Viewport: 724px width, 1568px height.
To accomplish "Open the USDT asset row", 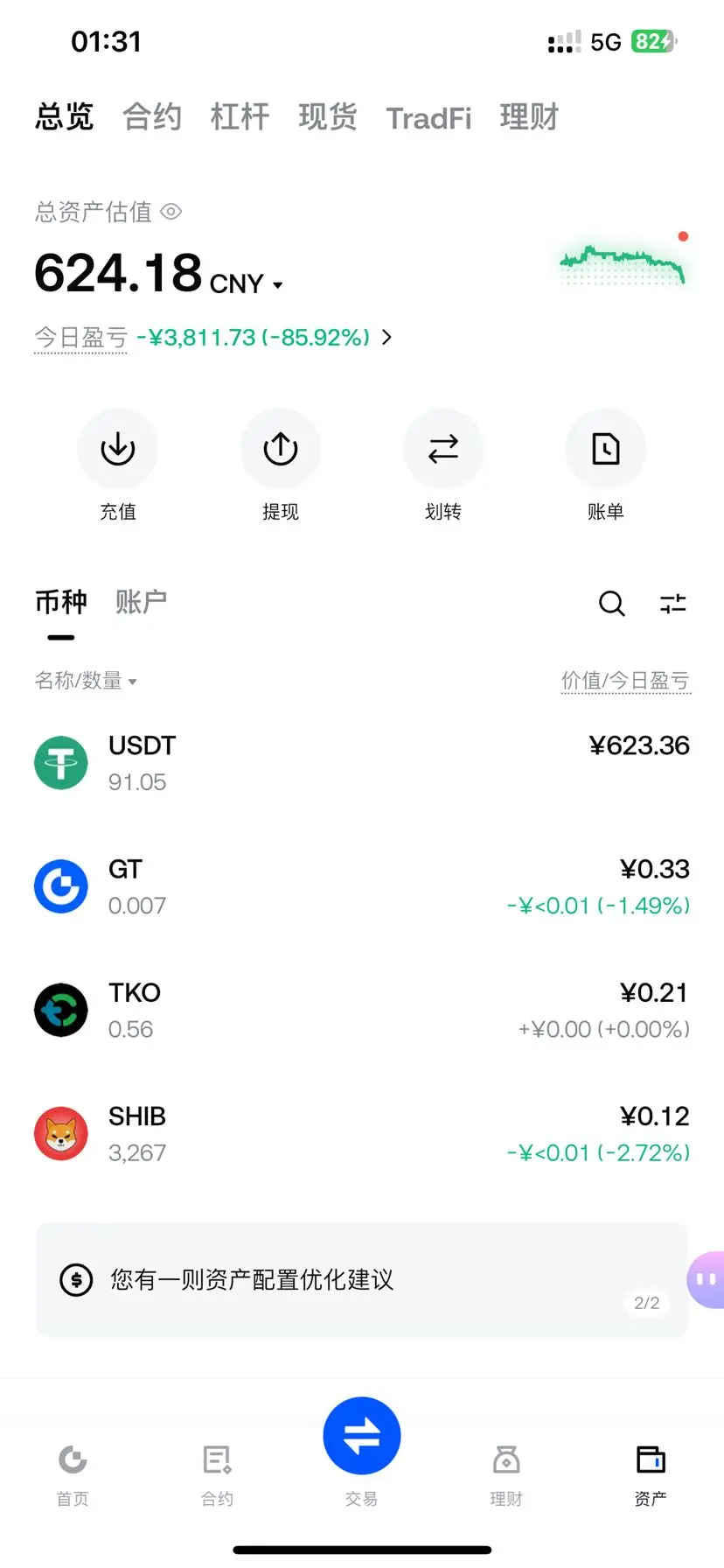I will 362,763.
